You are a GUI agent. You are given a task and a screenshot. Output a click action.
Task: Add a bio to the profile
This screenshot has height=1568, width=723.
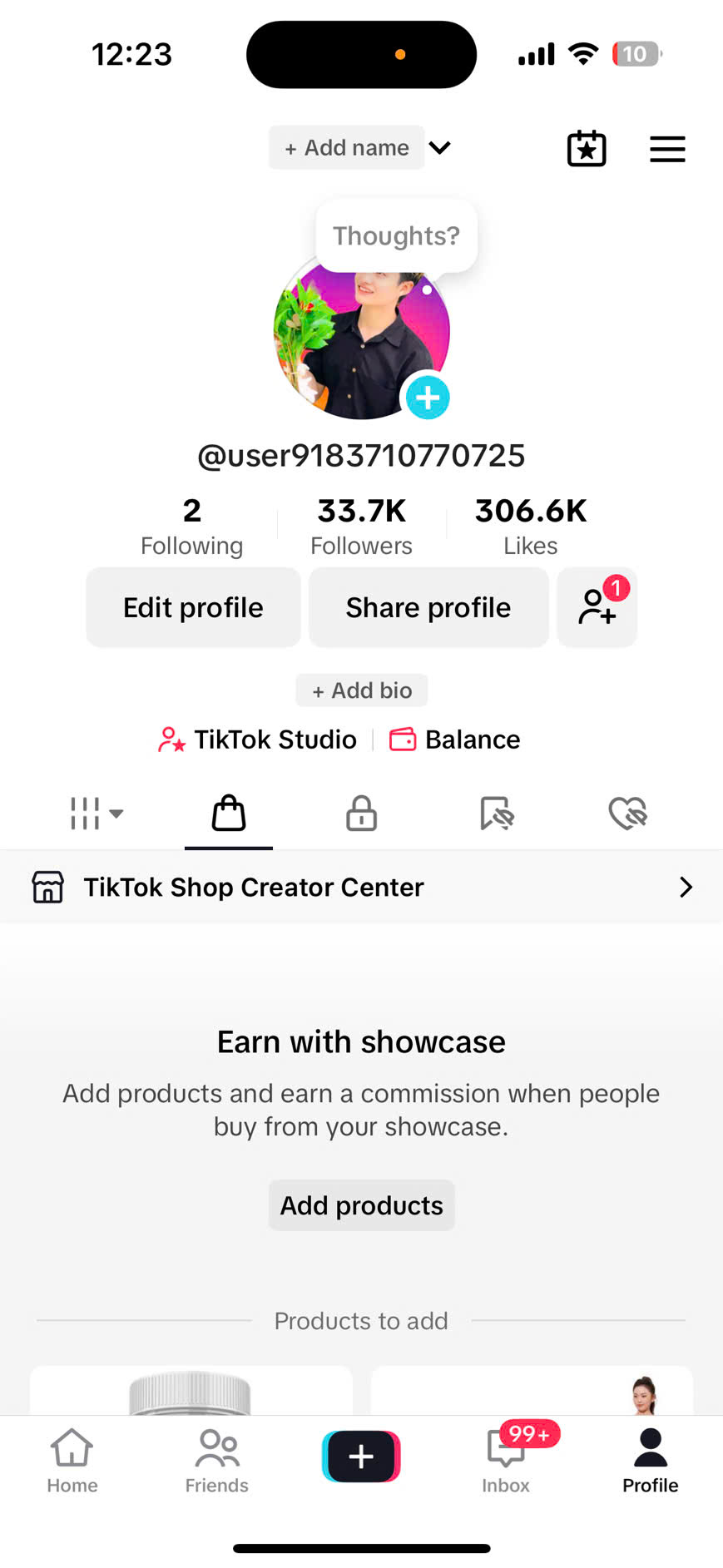point(362,690)
